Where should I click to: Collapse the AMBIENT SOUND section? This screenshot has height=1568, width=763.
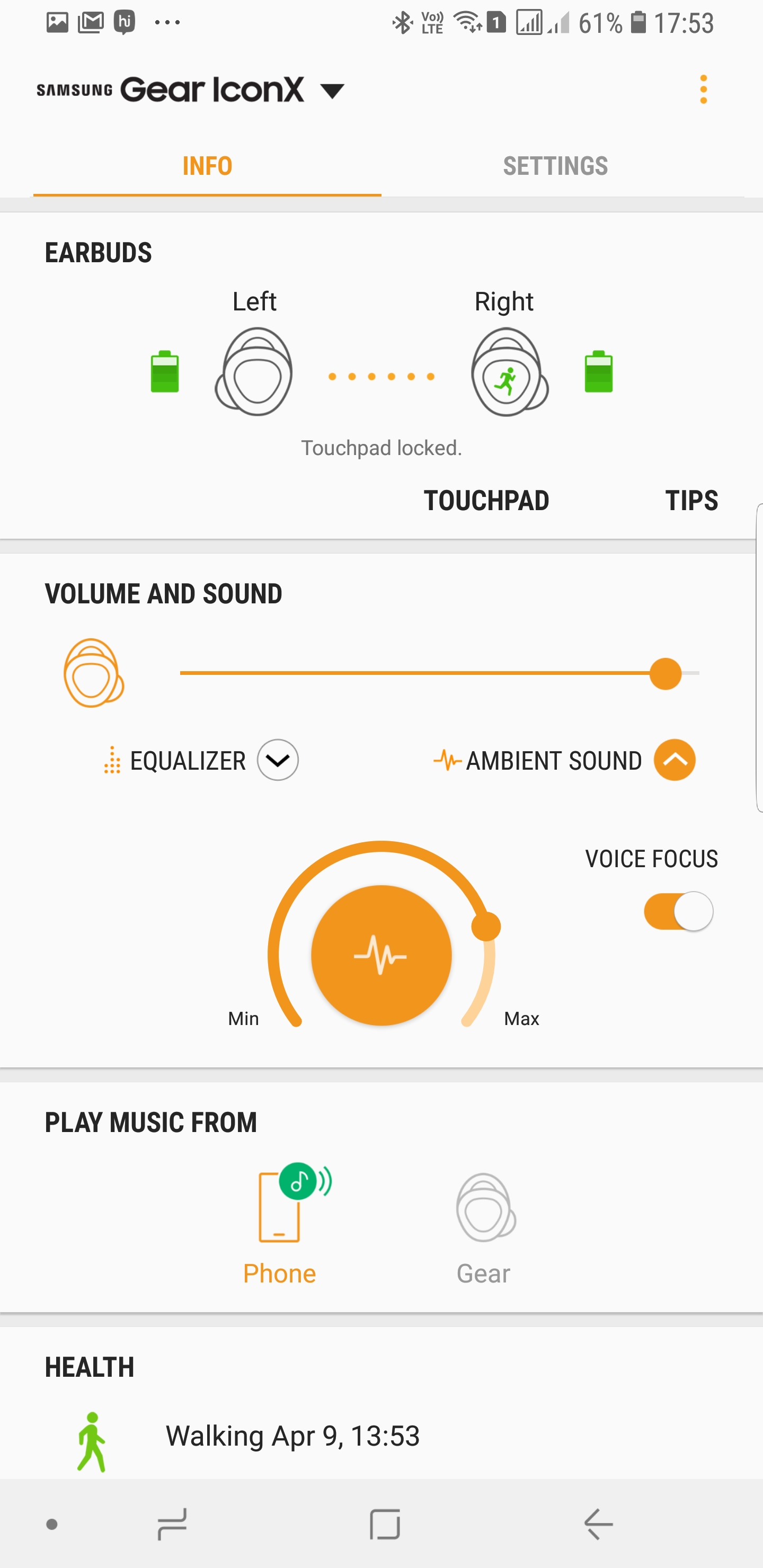click(674, 760)
